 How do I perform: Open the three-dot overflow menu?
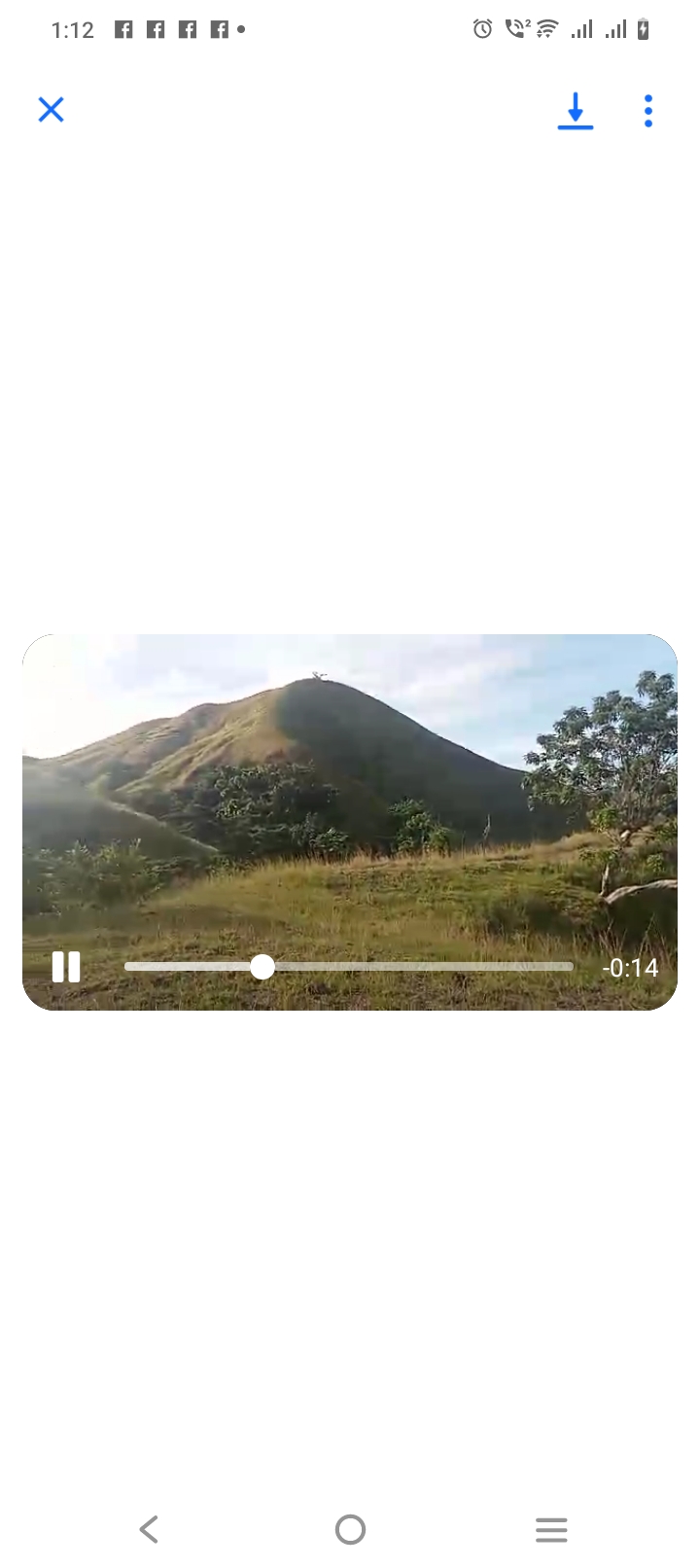[x=648, y=111]
